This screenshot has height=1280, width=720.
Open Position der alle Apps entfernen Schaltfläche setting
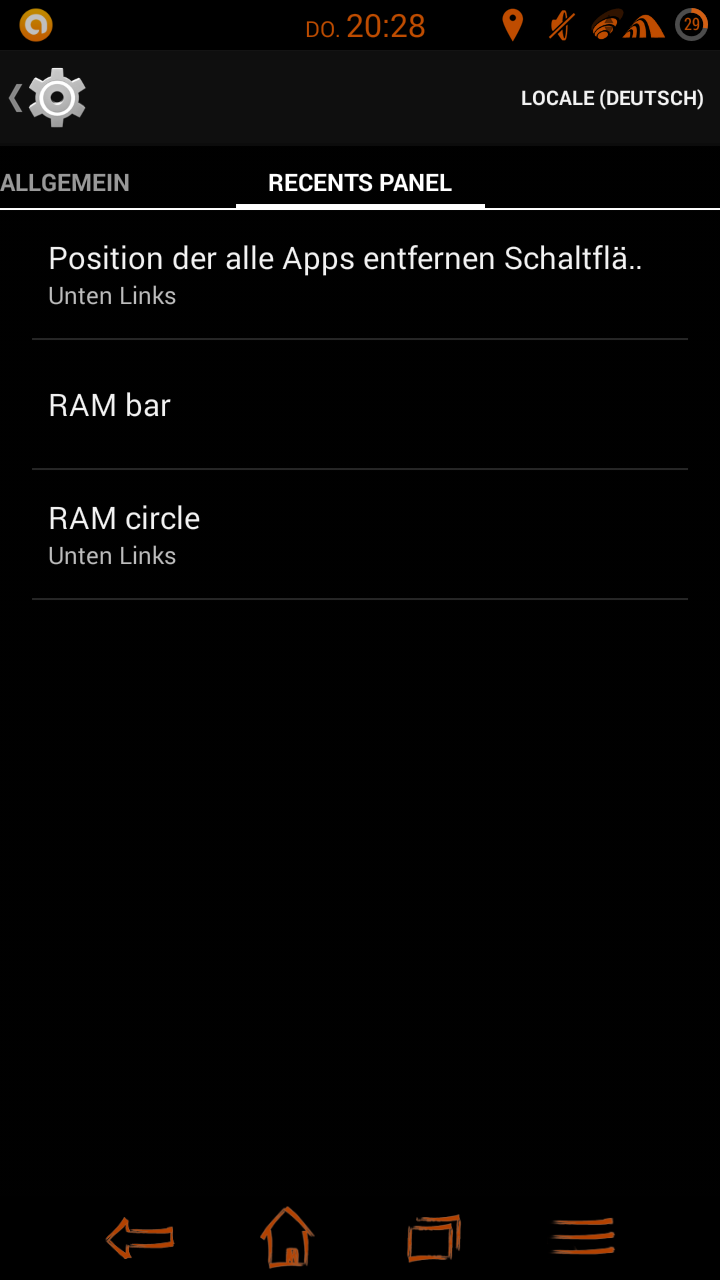point(360,275)
